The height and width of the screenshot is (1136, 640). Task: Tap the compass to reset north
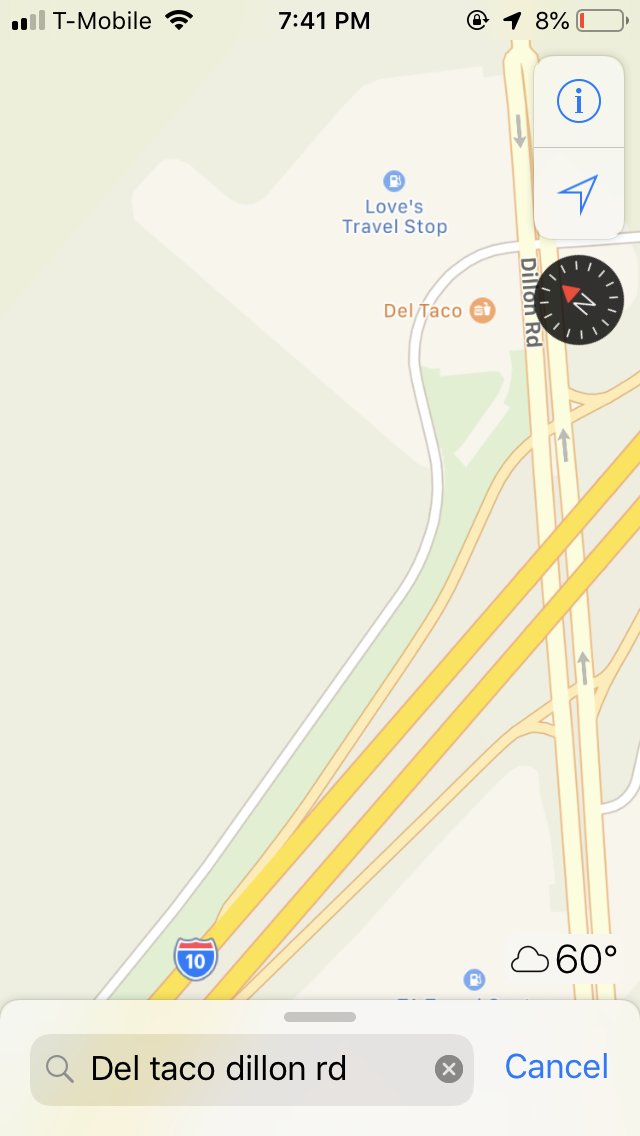click(x=581, y=299)
